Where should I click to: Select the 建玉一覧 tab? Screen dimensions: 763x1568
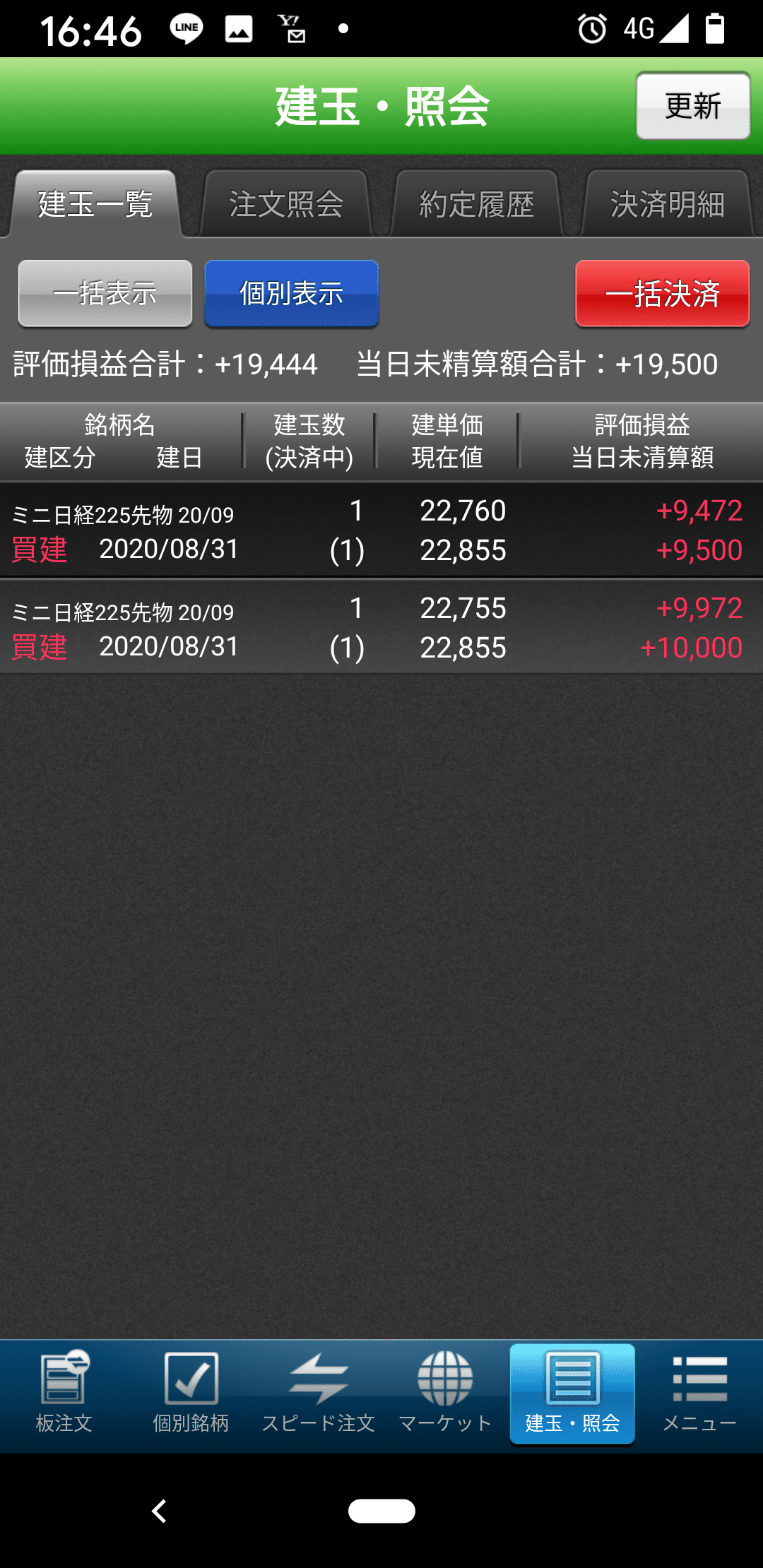pyautogui.click(x=95, y=204)
